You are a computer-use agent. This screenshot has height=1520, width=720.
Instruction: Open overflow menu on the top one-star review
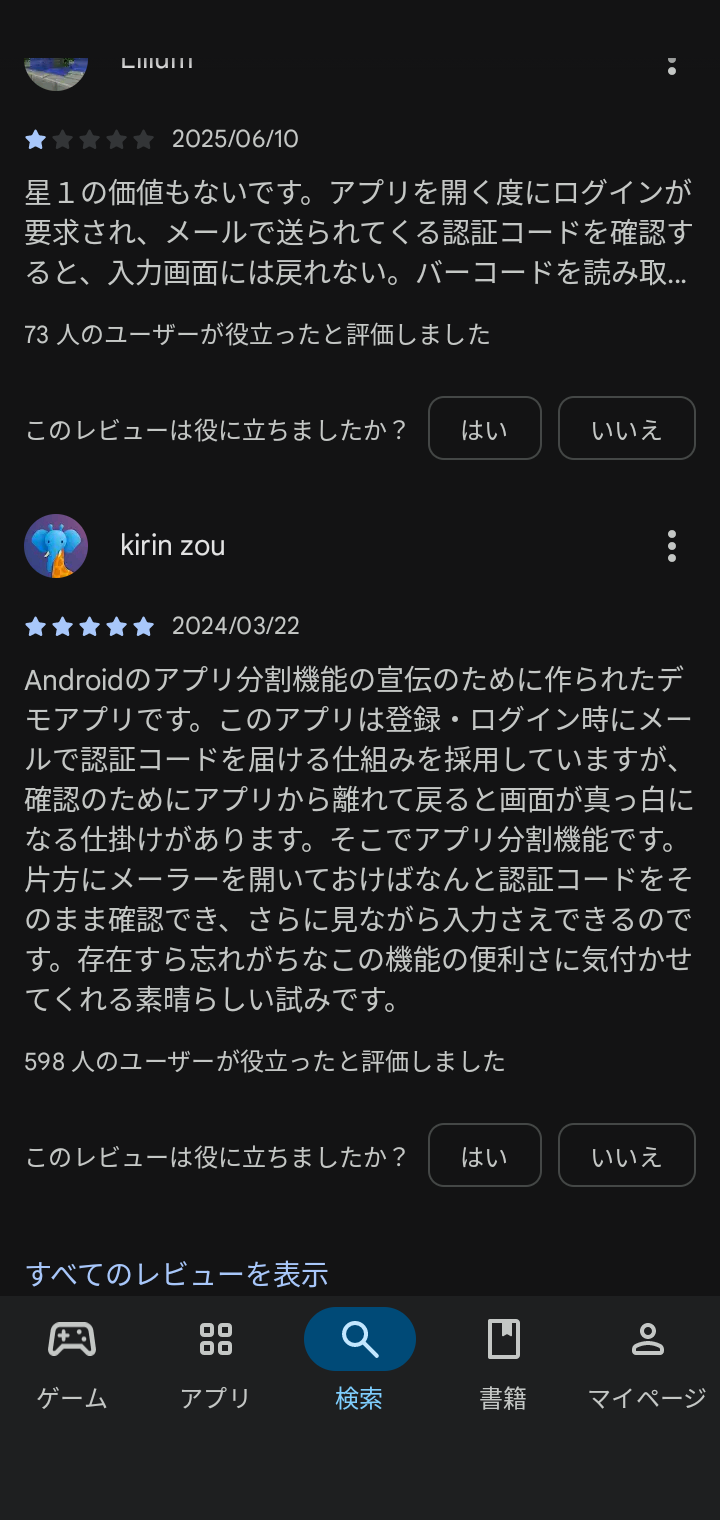(x=671, y=65)
